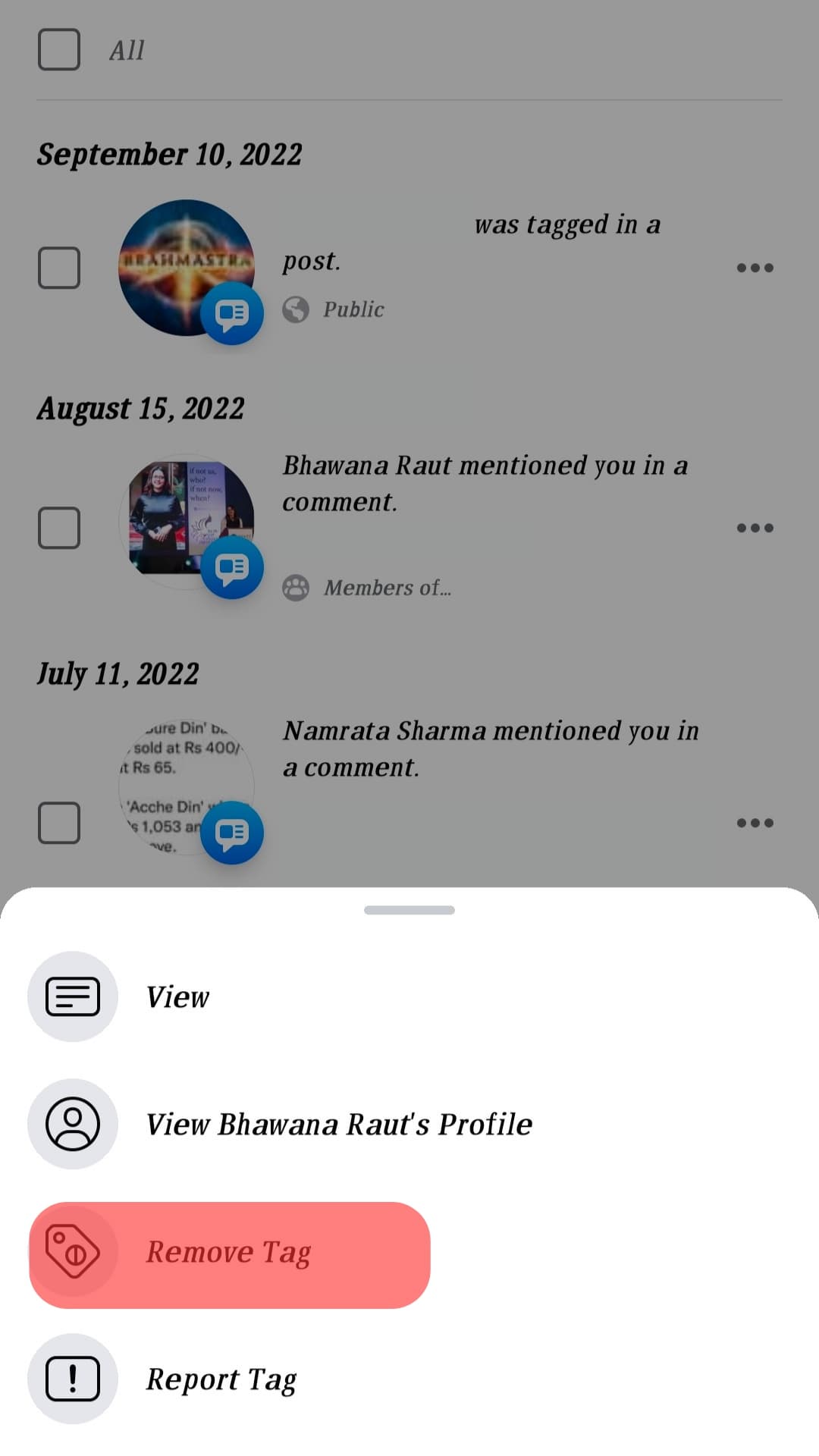Select Remove Tag option

pyautogui.click(x=229, y=1254)
